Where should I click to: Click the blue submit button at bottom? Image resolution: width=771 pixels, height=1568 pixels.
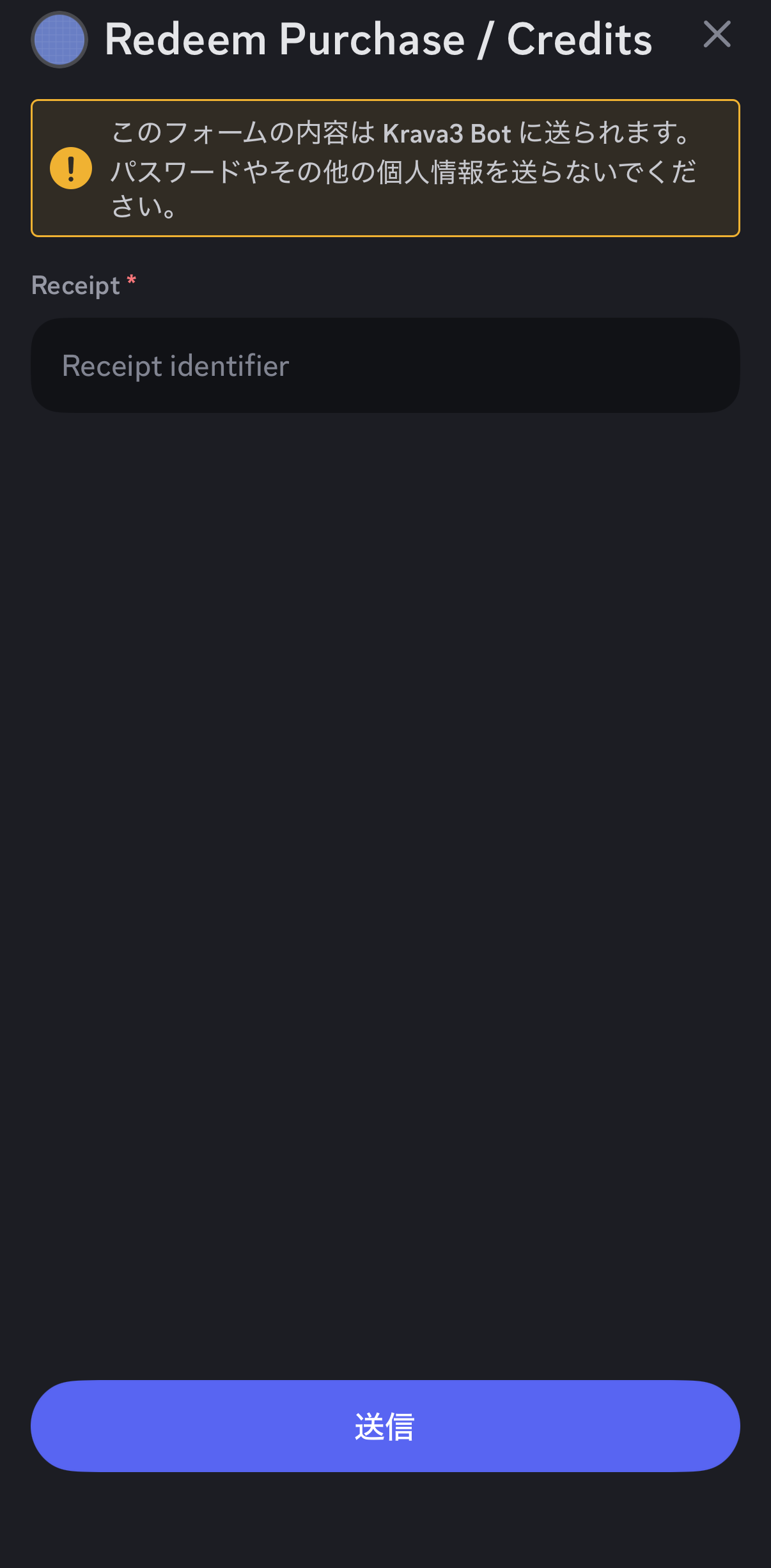385,1425
